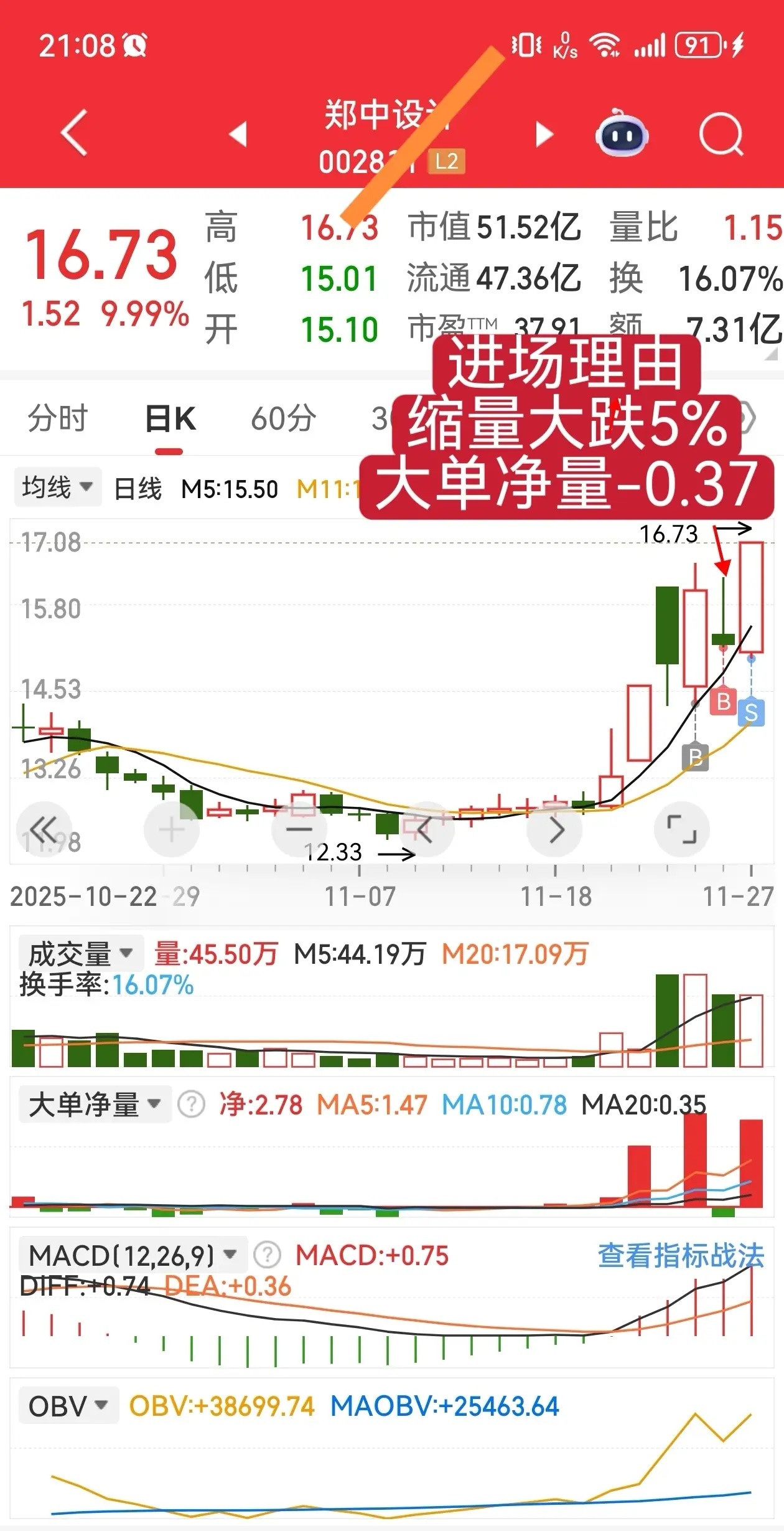This screenshot has height=1531, width=784.
Task: Zoom out on the K-line chart
Action: (298, 829)
